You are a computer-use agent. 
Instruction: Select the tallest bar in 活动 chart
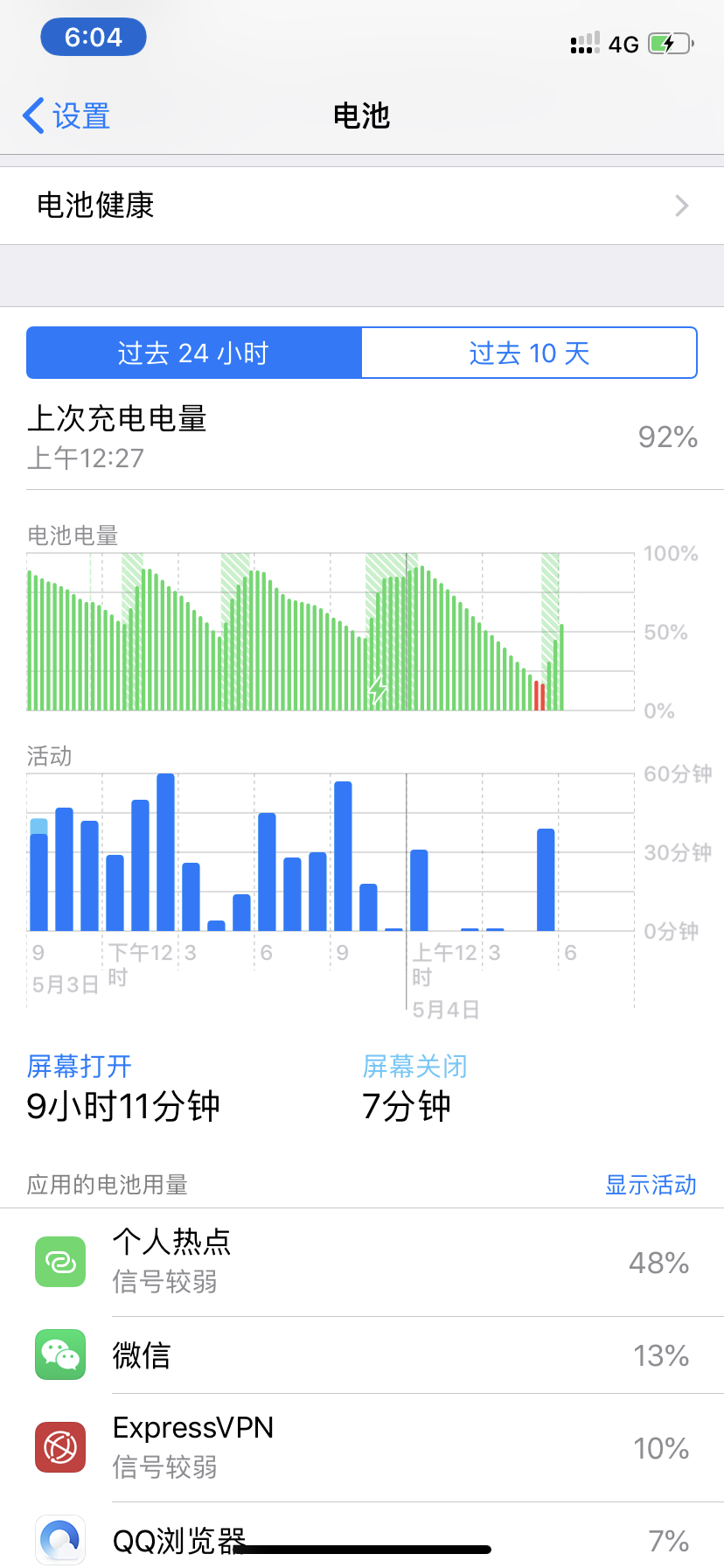click(x=166, y=852)
